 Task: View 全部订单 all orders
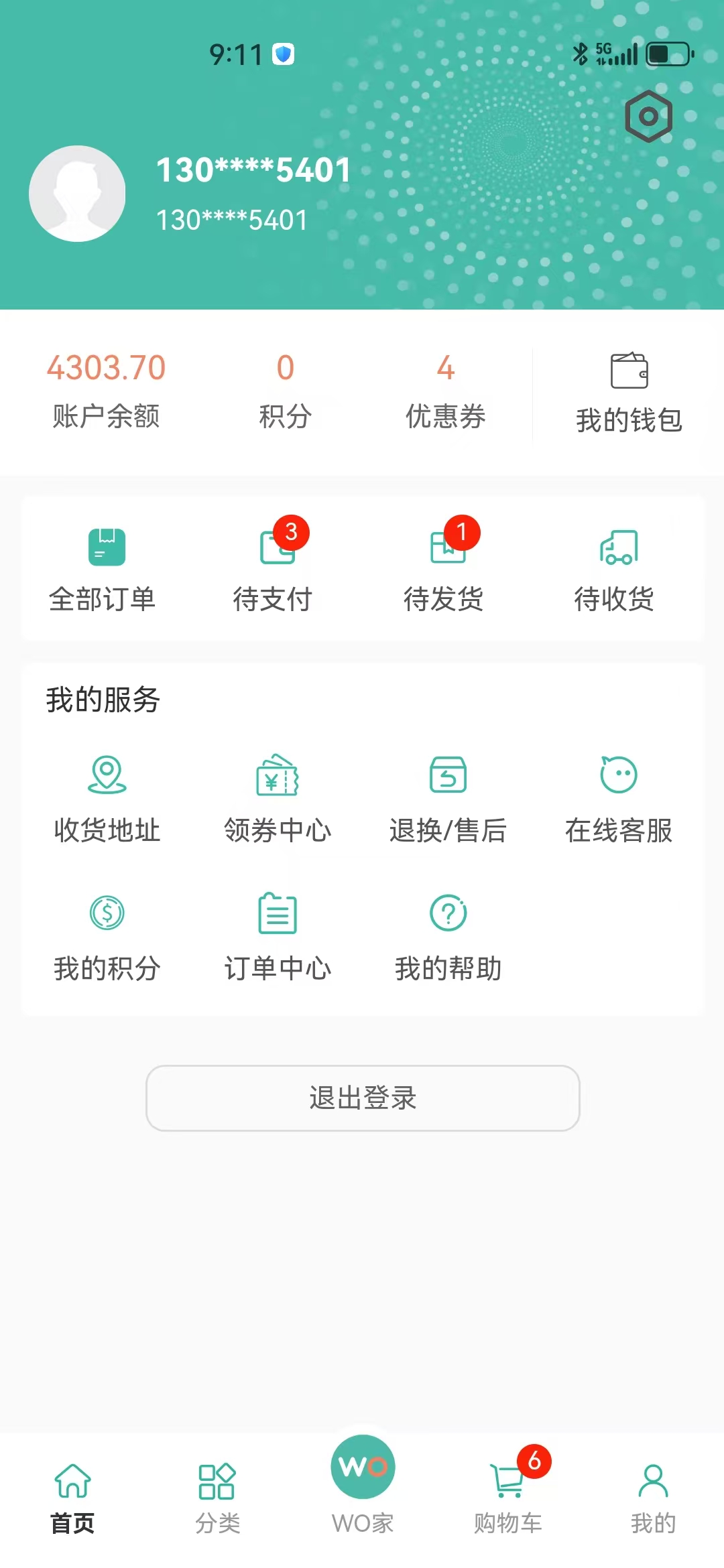(103, 570)
